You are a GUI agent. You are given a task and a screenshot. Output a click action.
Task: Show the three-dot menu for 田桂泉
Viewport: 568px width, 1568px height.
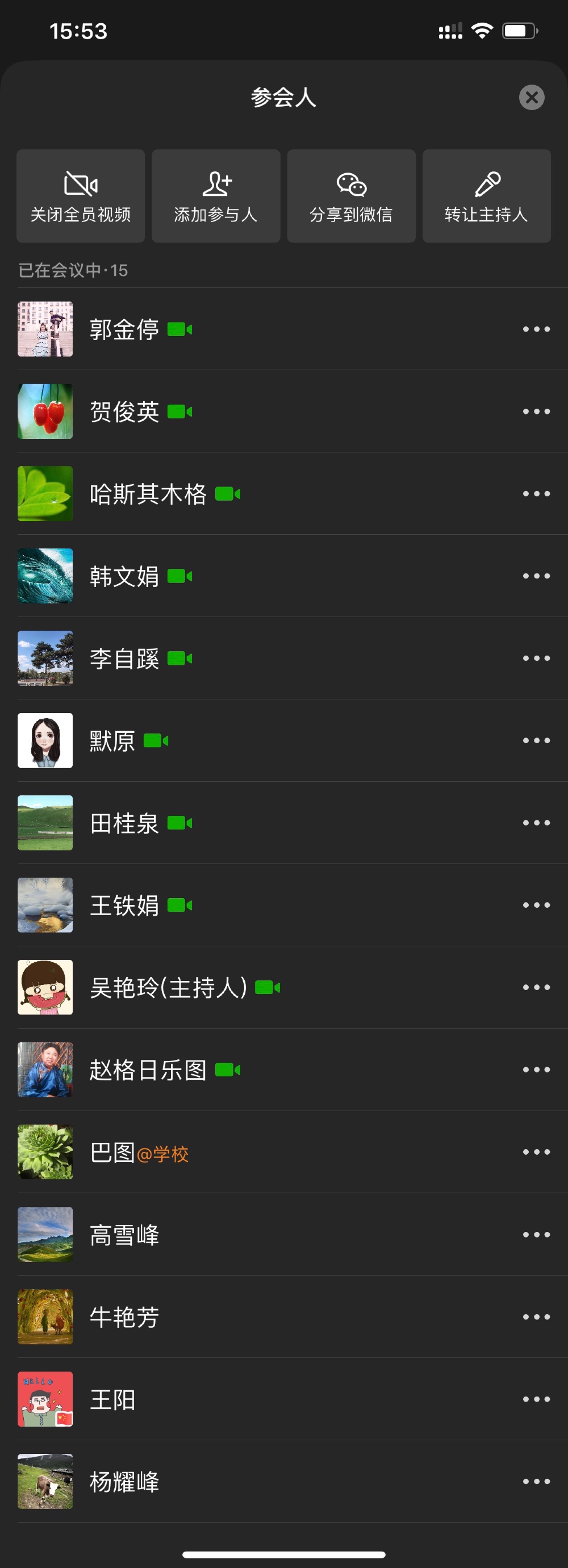[536, 823]
